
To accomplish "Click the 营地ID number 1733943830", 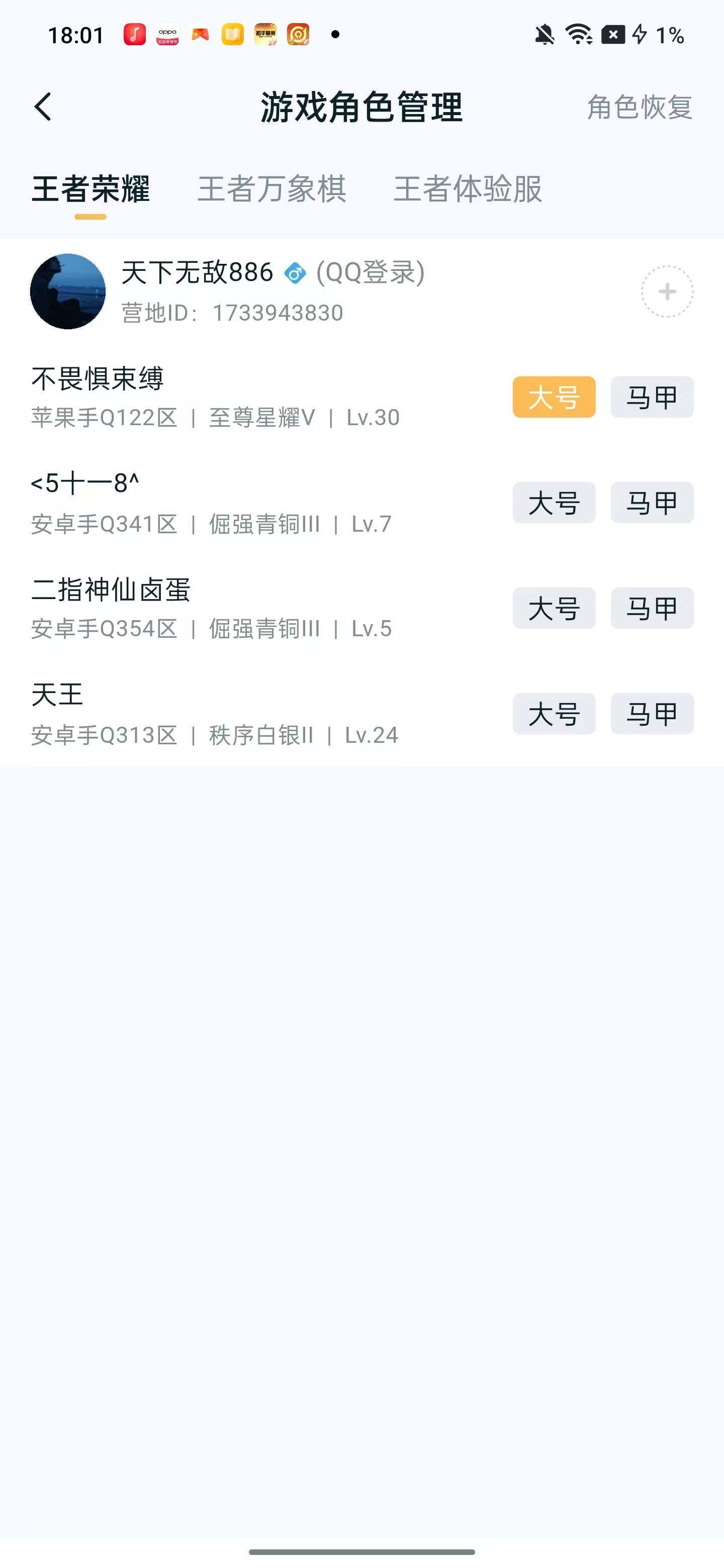I will [x=278, y=314].
